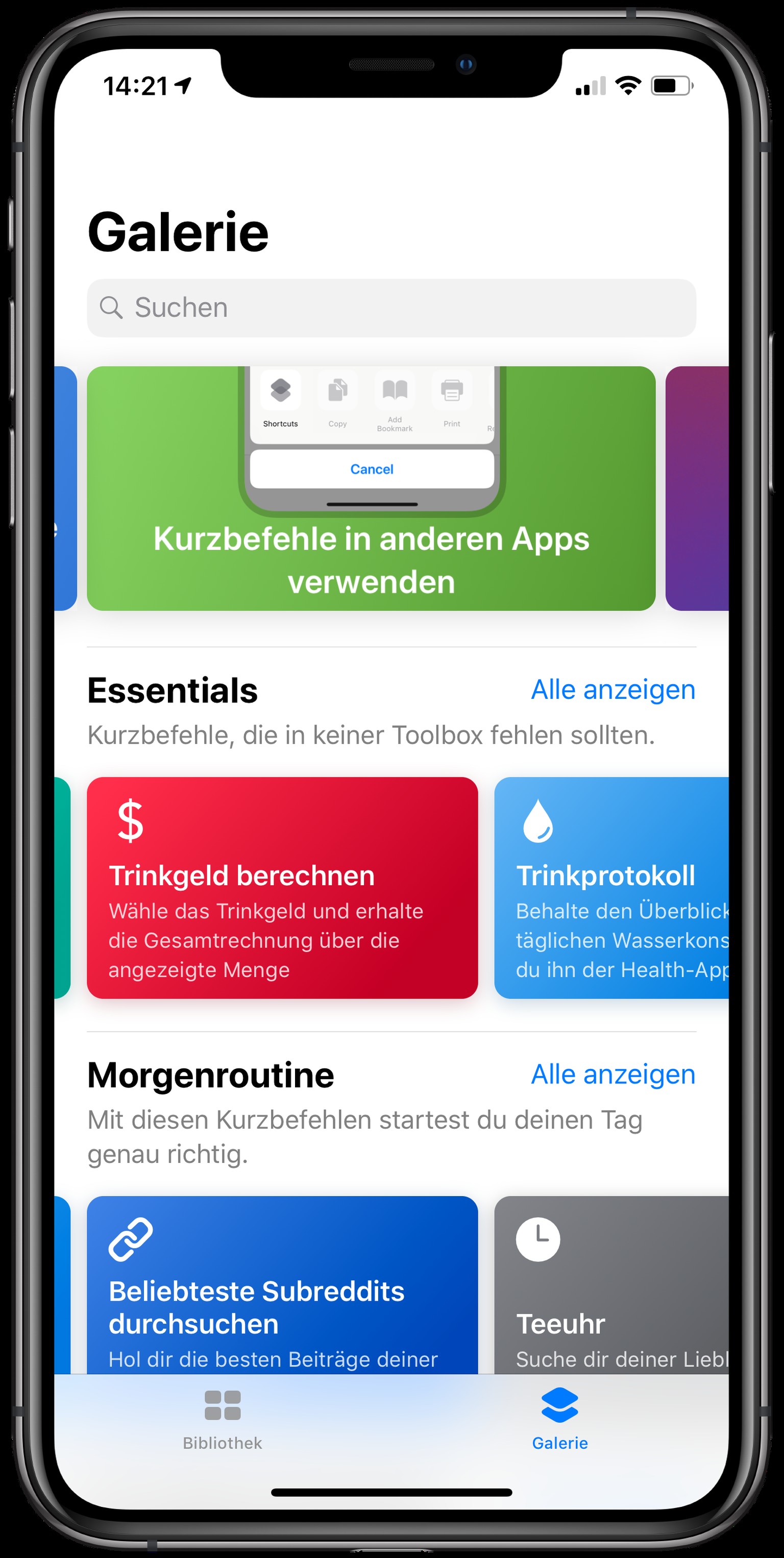Select the Galerie tab

[559, 1419]
